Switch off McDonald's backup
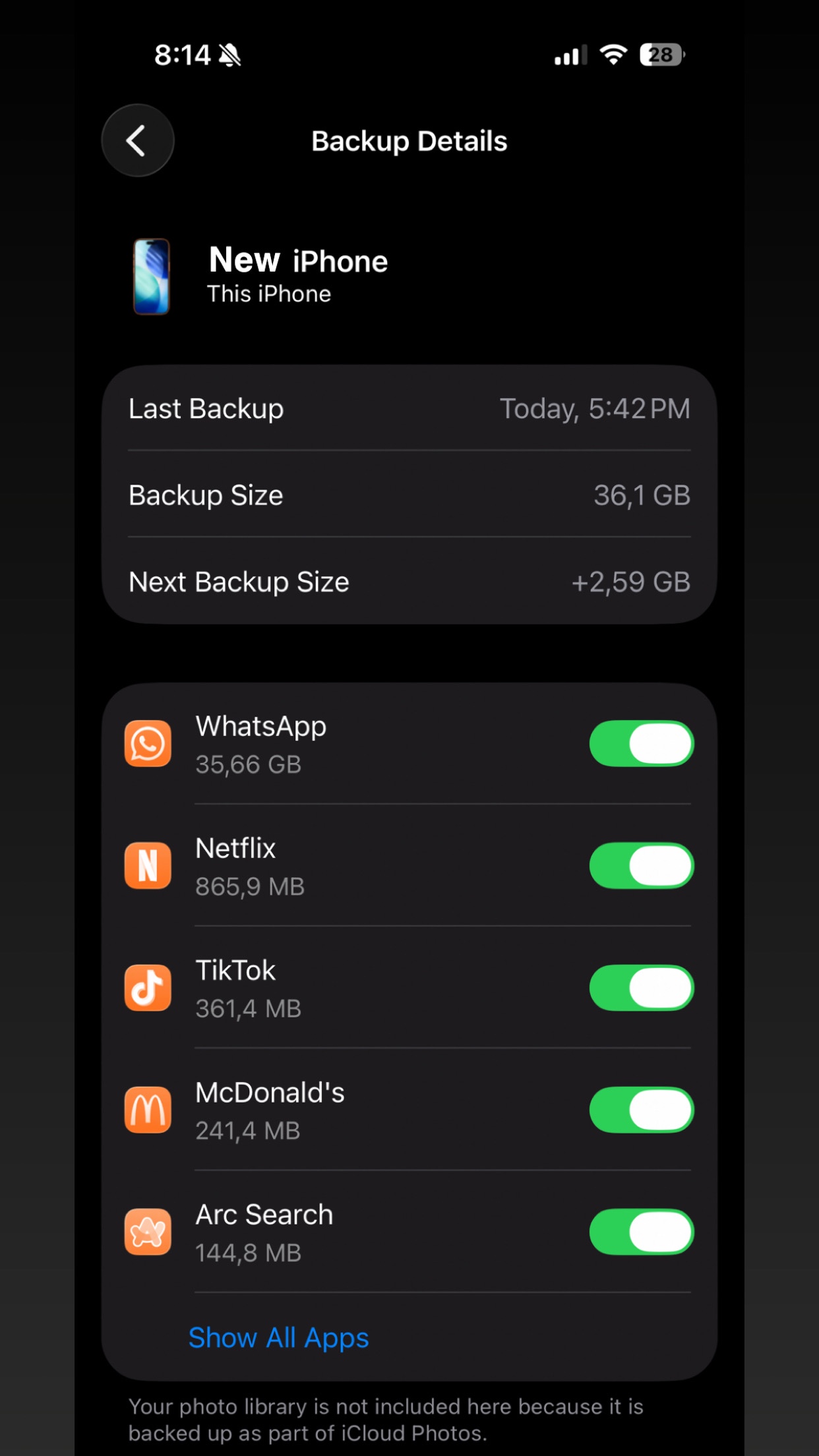Screen dimensions: 819x1456 (x=642, y=1110)
